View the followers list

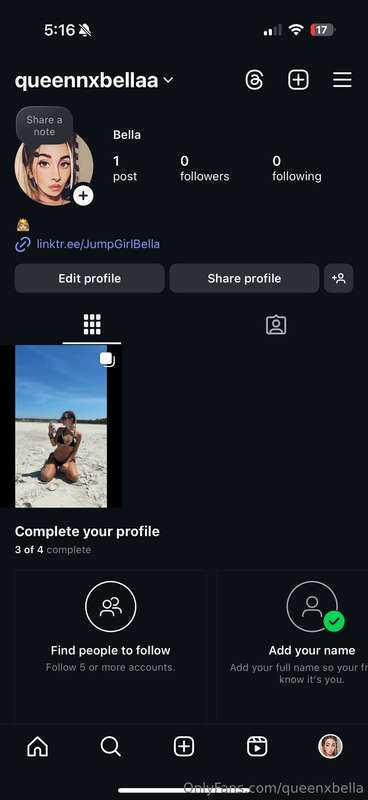205,169
